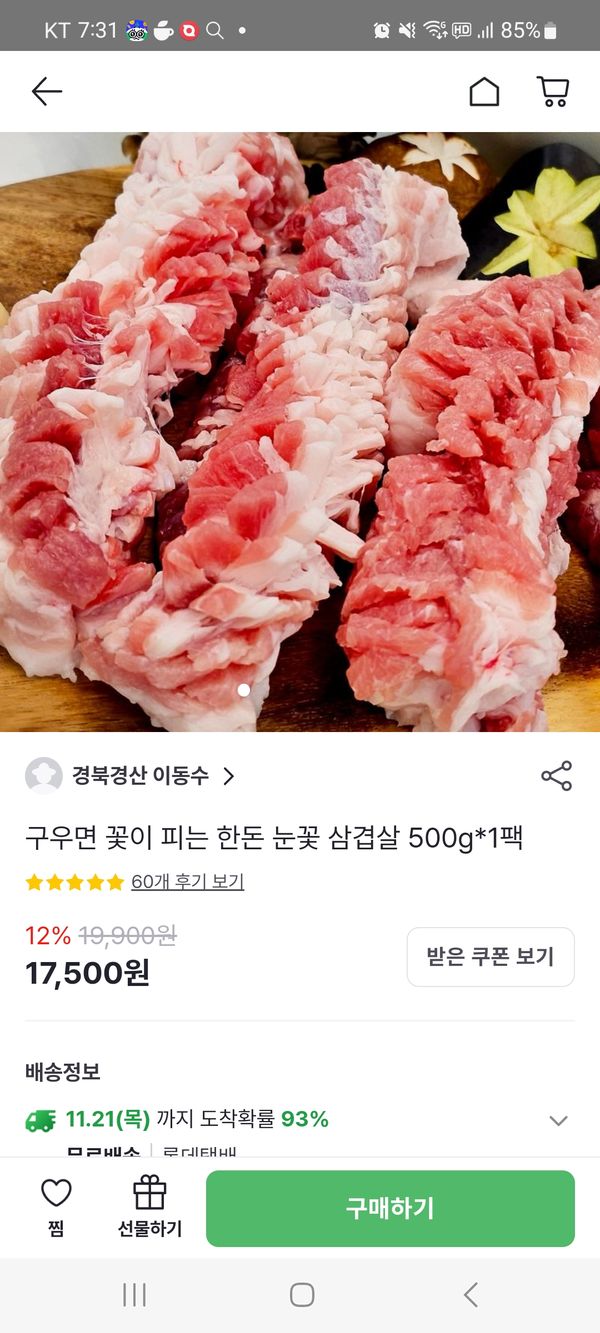Add product to 찜 wishlist
Image resolution: width=600 pixels, height=1333 pixels.
(x=56, y=1205)
